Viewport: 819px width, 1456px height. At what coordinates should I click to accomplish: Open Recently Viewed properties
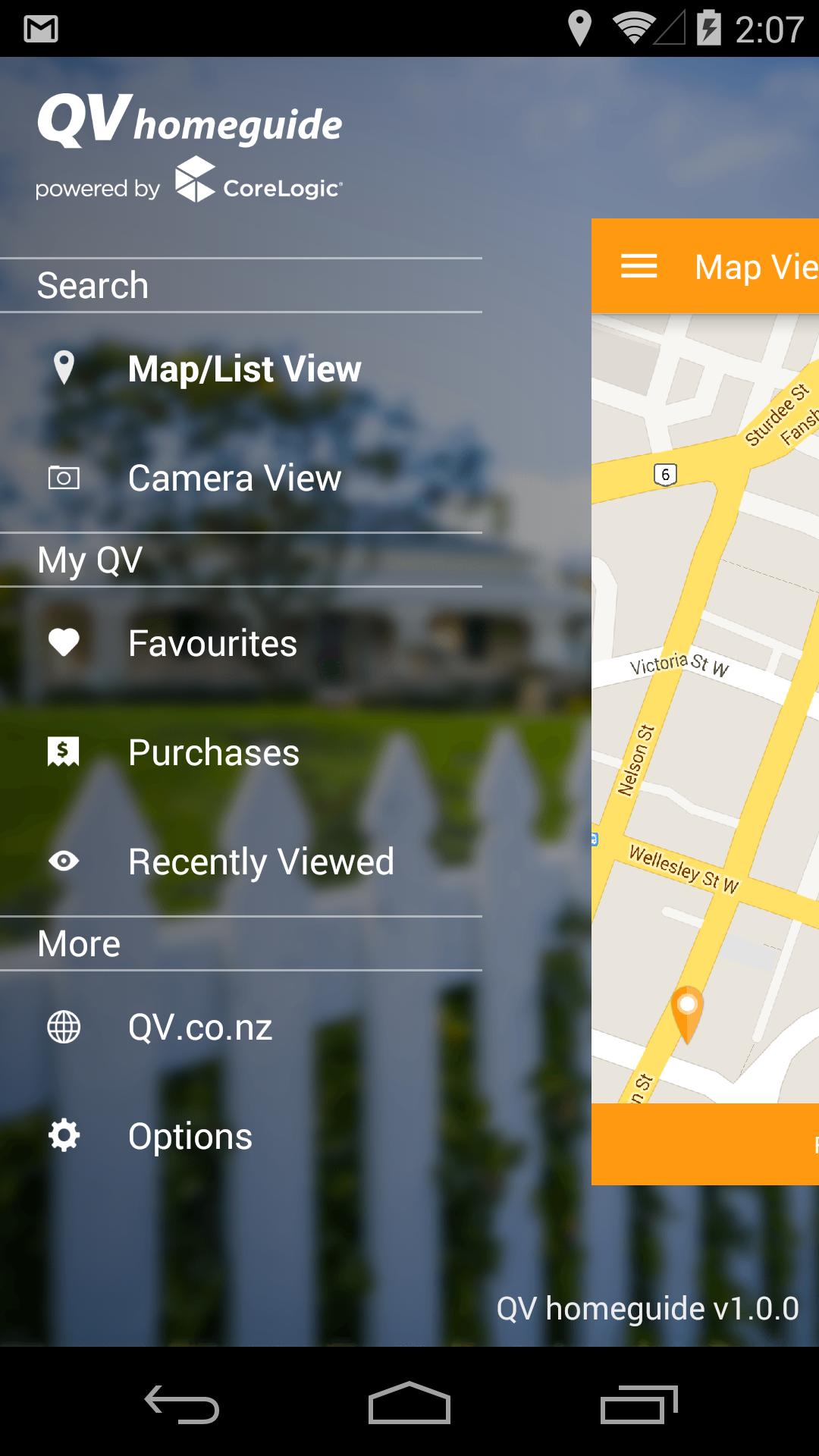pyautogui.click(x=260, y=862)
